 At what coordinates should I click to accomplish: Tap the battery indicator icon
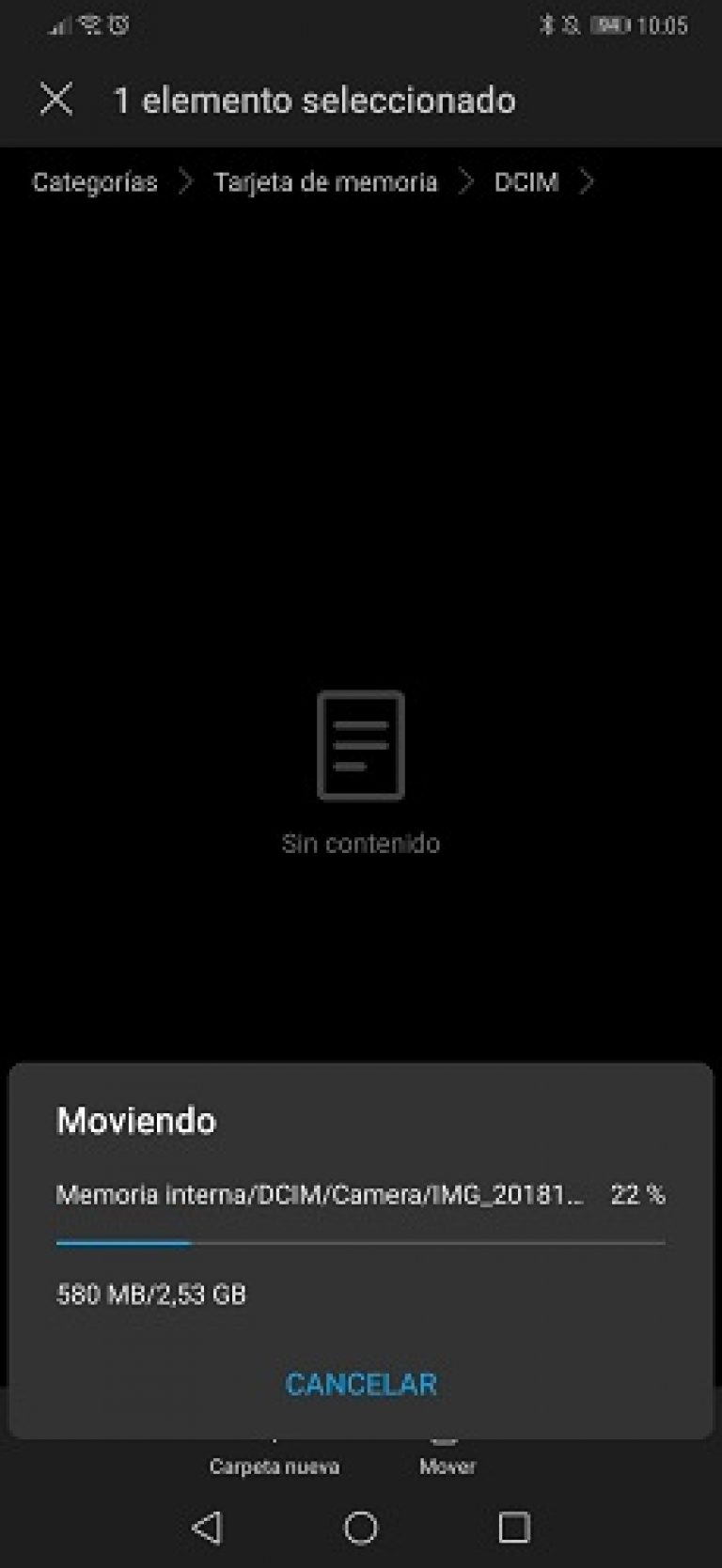point(611,27)
